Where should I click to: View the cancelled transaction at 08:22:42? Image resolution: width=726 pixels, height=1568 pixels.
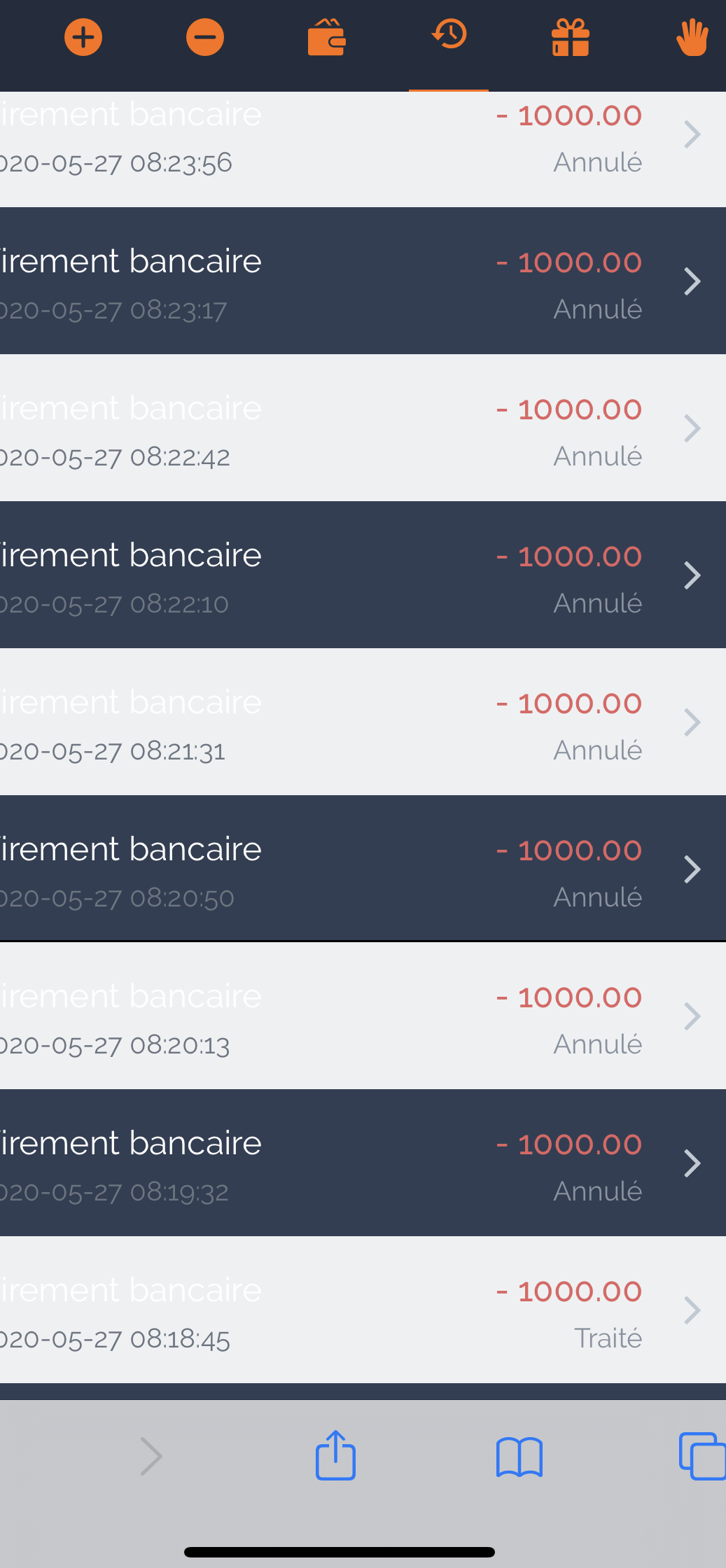363,428
